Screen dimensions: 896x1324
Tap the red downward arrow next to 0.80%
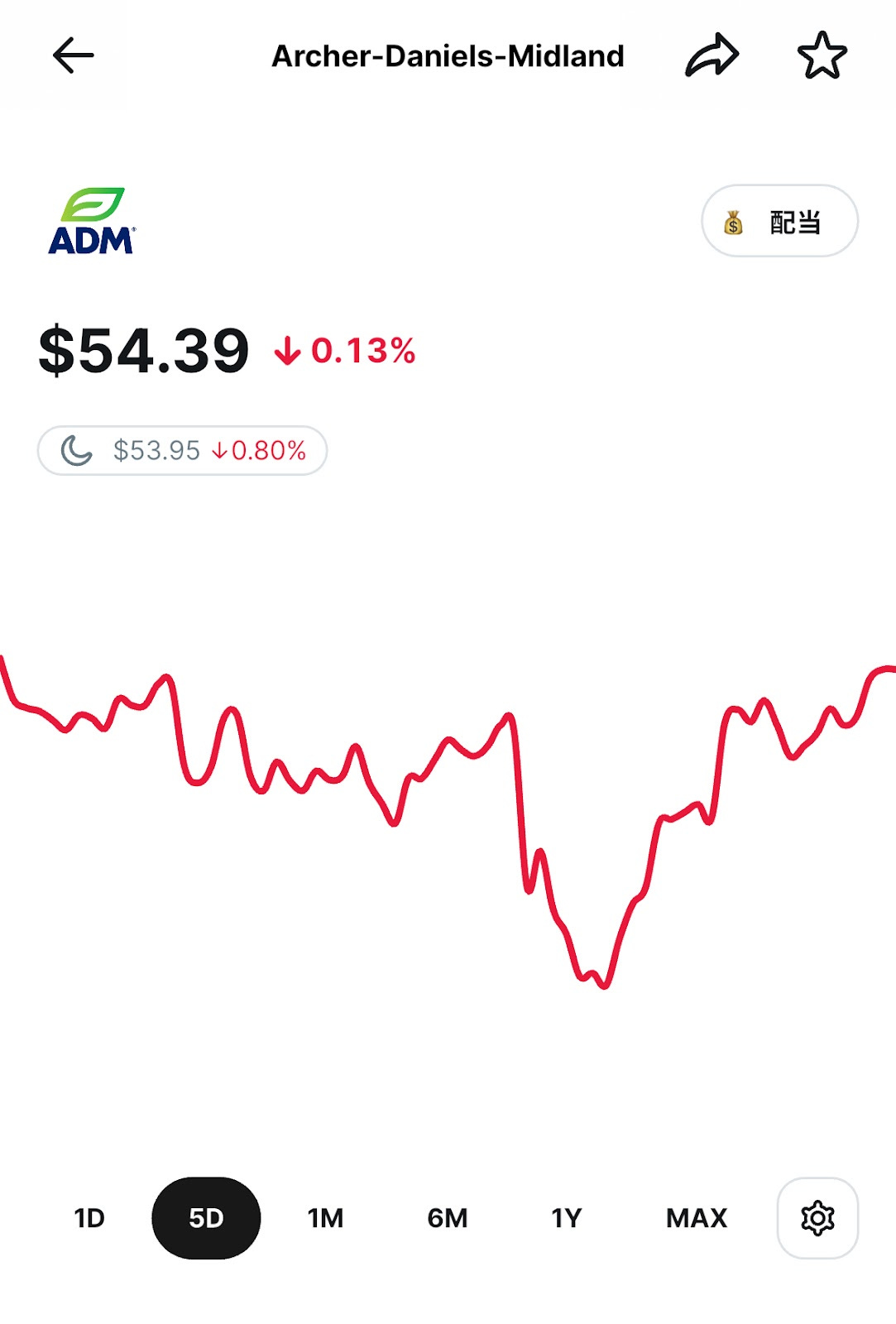219,451
